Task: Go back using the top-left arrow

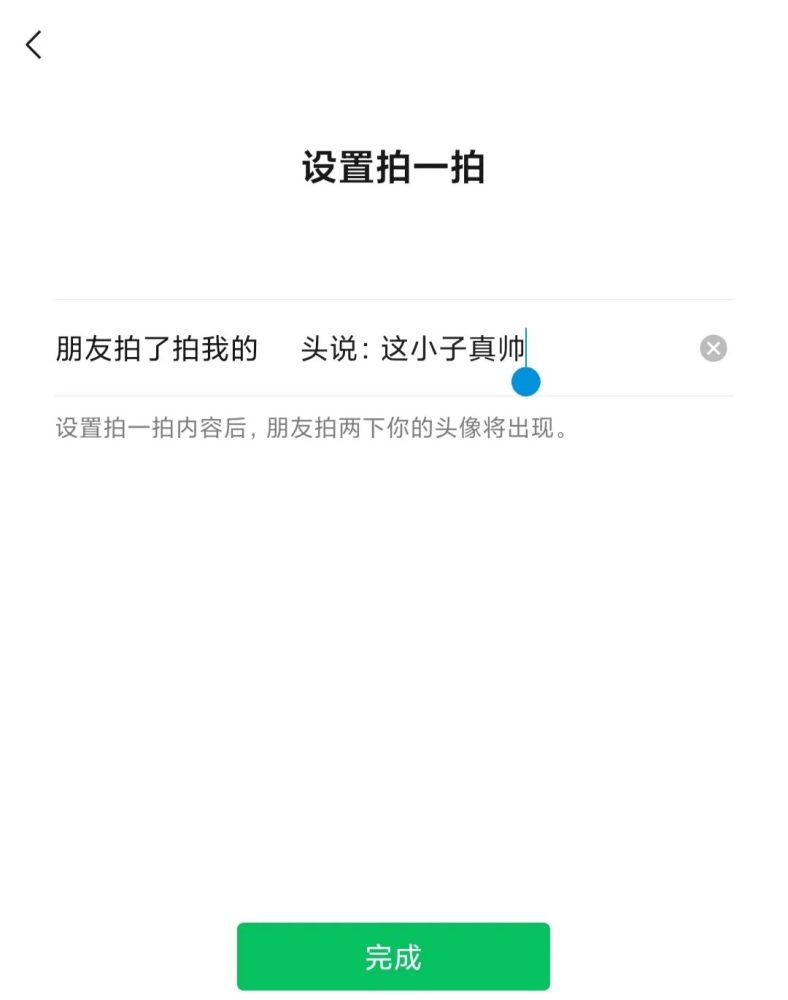Action: click(34, 44)
